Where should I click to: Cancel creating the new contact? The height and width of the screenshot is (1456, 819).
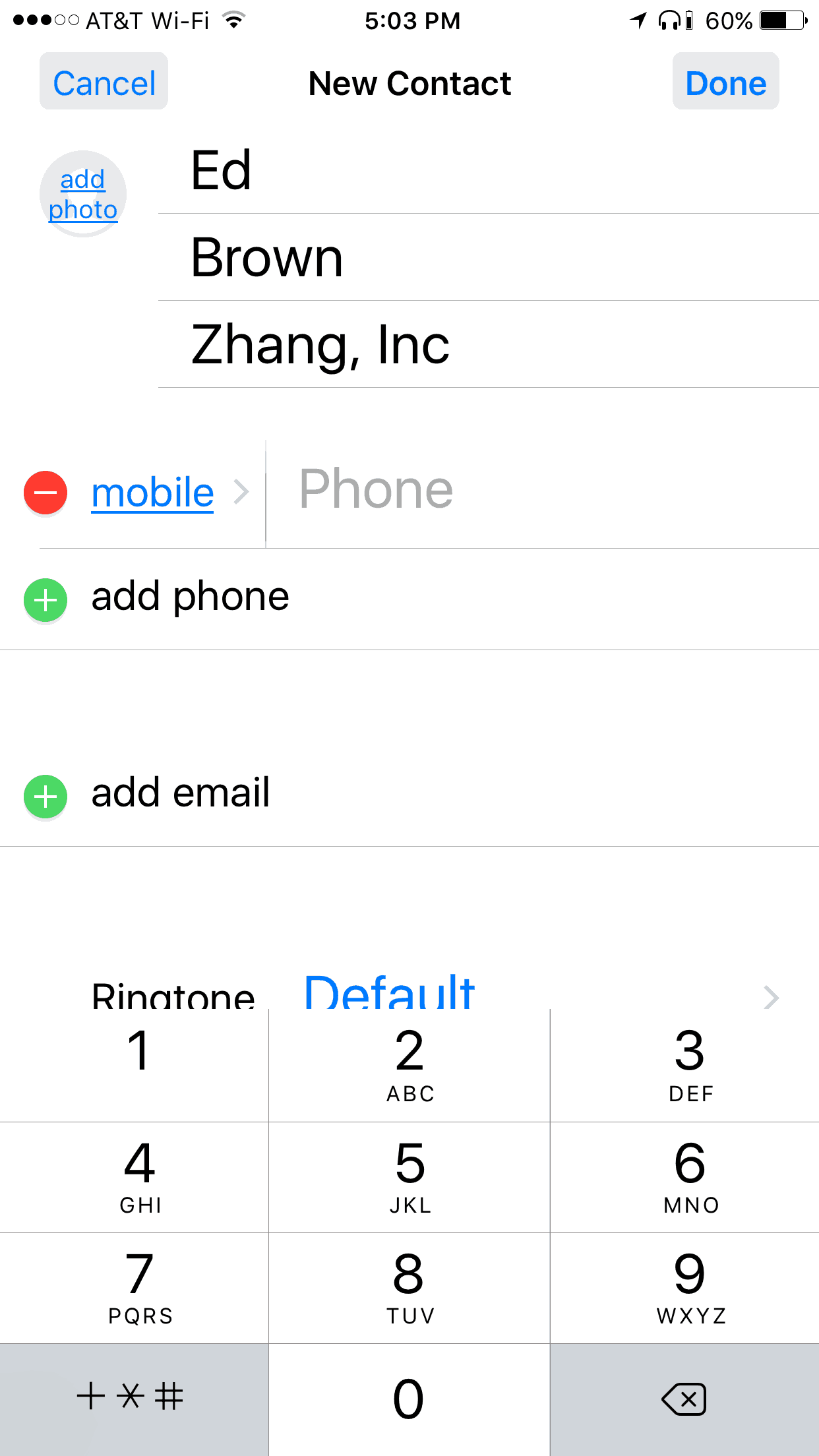pos(104,82)
